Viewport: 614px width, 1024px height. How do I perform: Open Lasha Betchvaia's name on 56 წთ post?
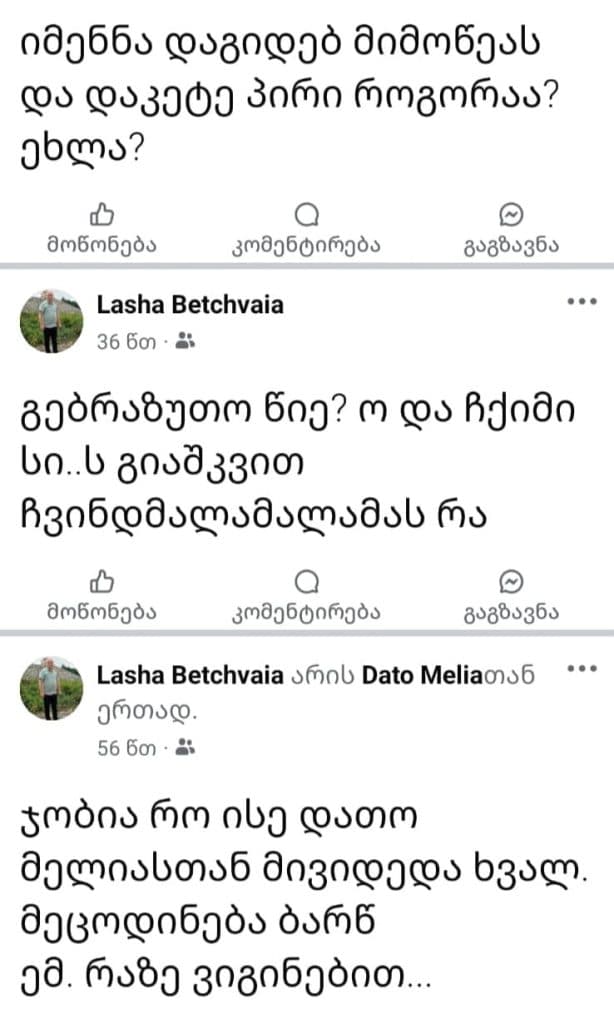click(189, 675)
